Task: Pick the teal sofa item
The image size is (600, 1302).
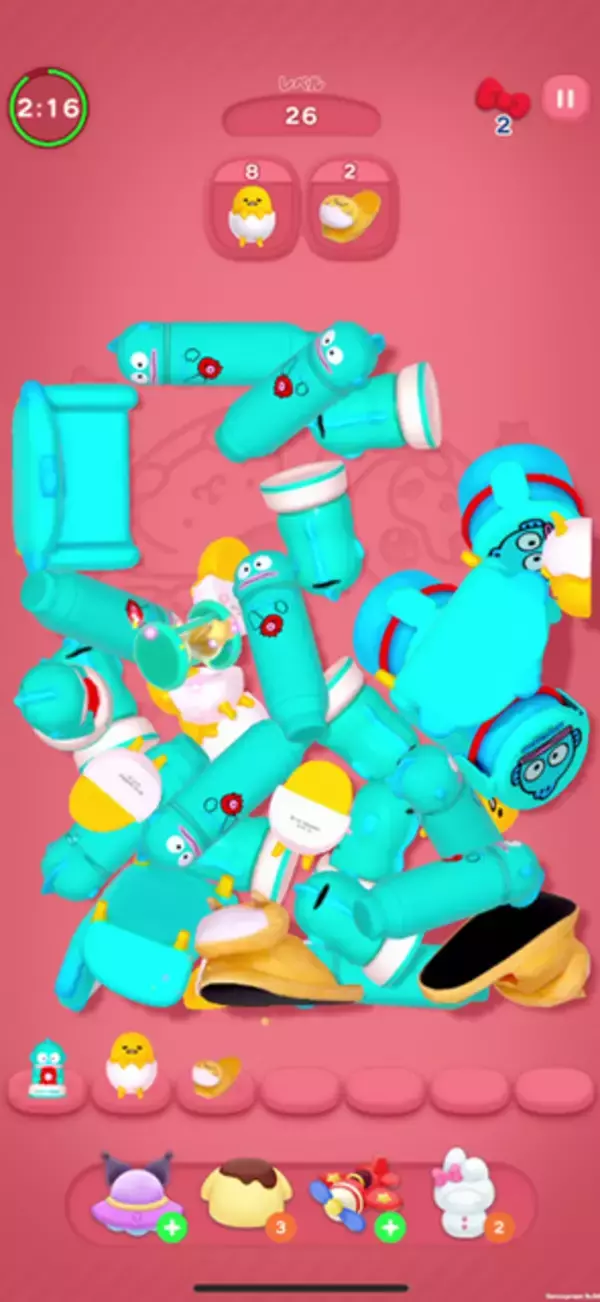Action: tap(70, 470)
